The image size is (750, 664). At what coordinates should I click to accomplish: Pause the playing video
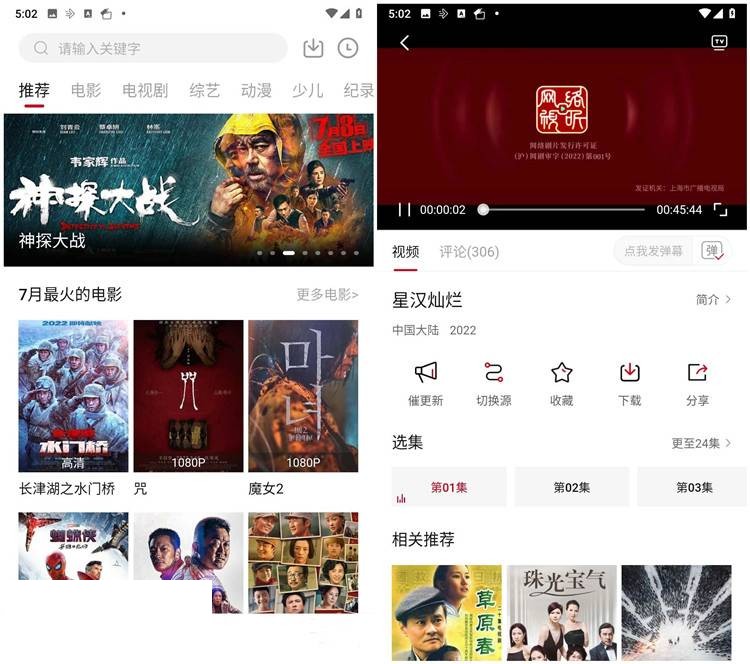tap(405, 210)
